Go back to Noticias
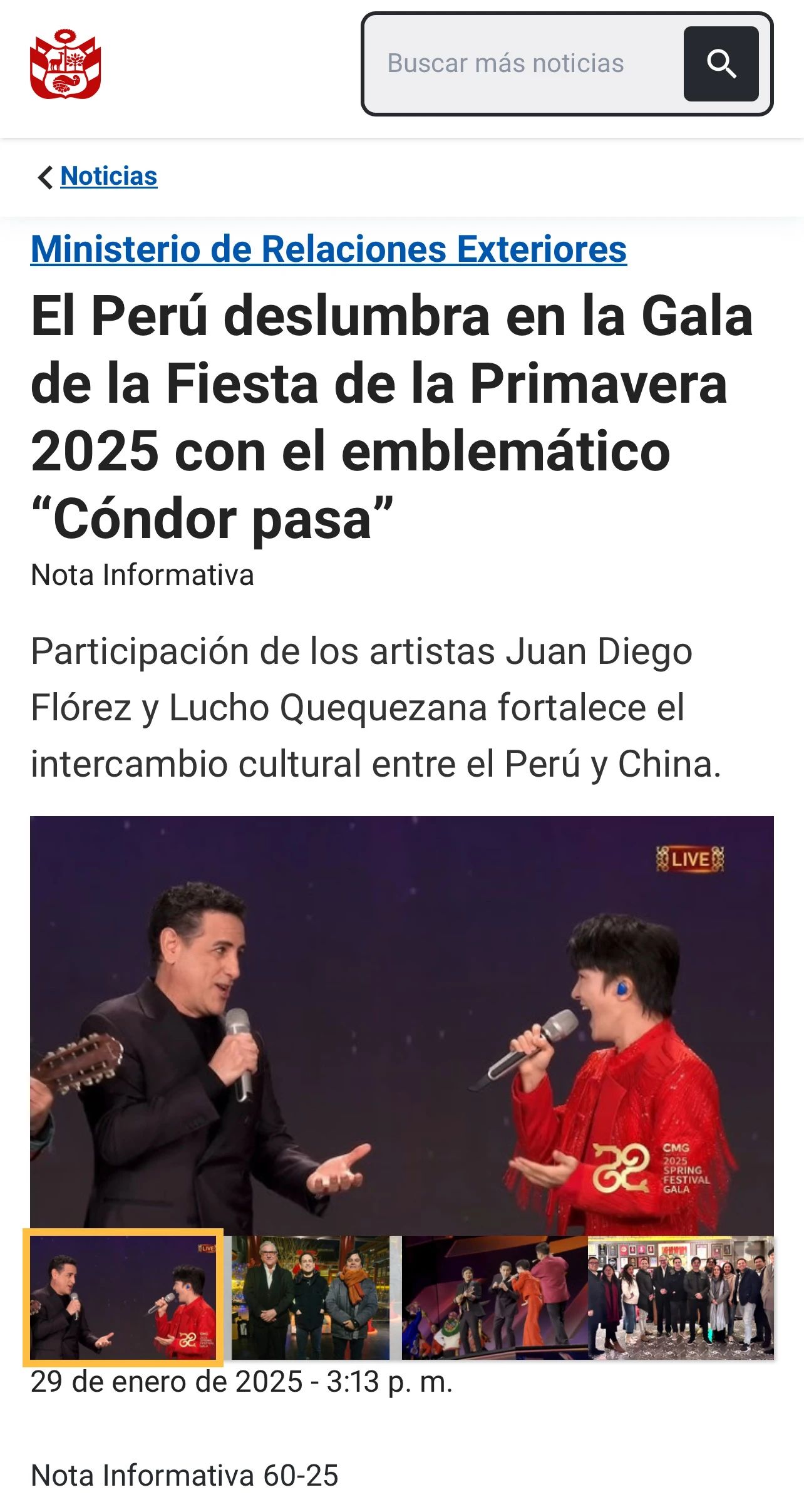Viewport: 804px width, 1512px height. 108,177
